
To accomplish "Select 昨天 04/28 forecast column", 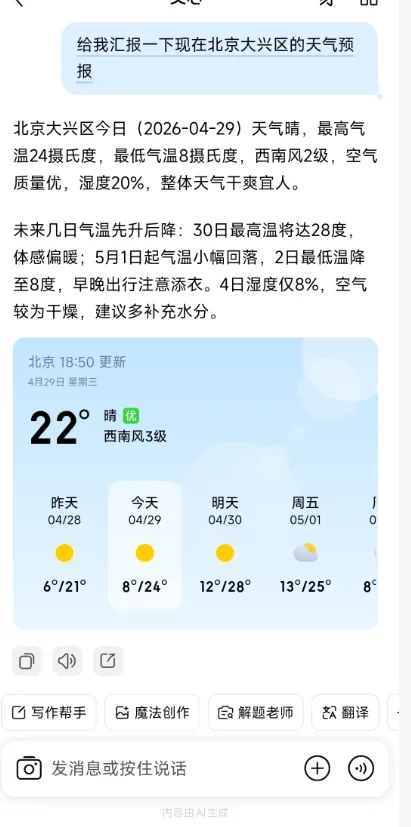I will coord(64,545).
